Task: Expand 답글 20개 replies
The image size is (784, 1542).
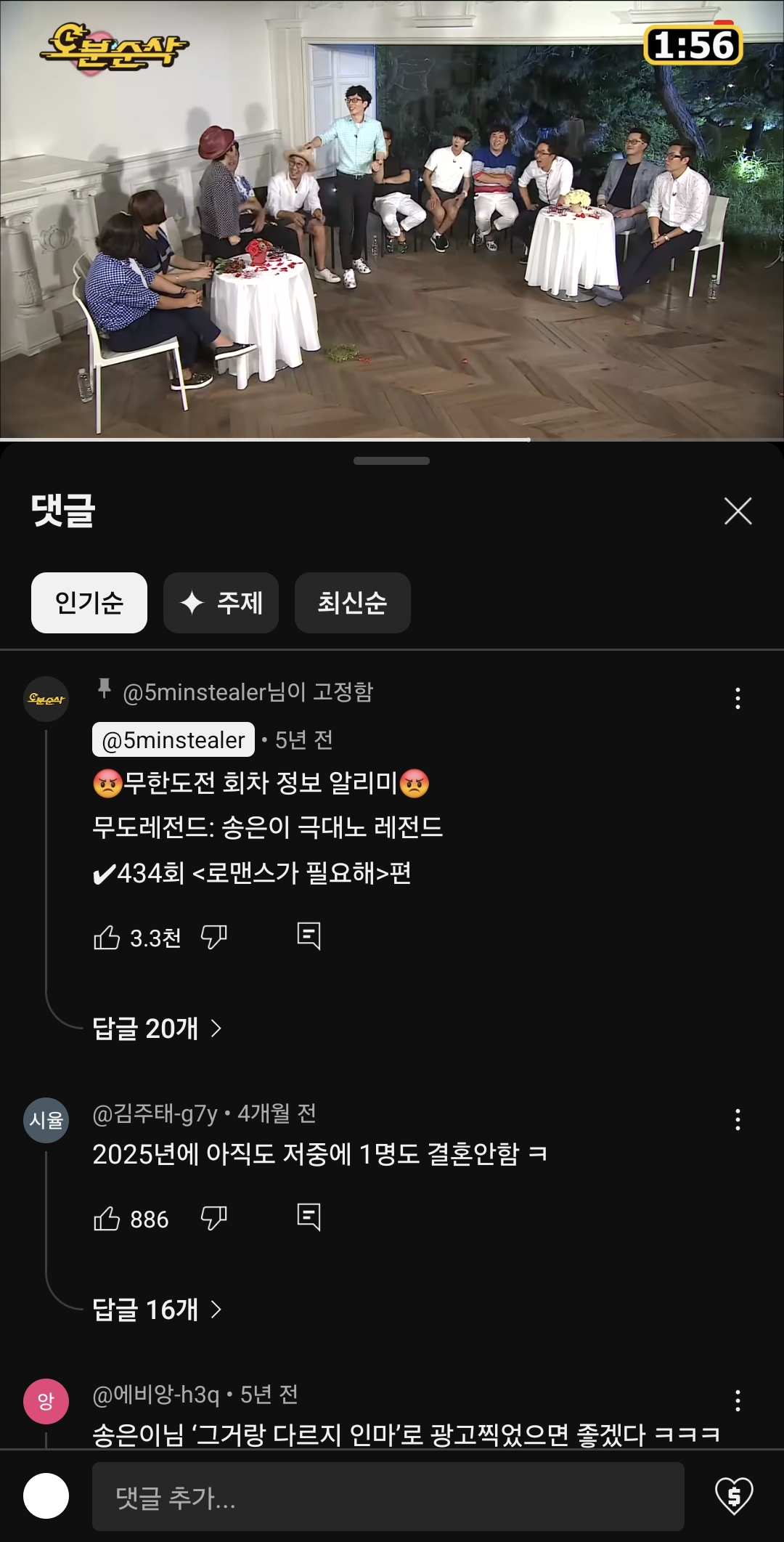Action: click(x=157, y=1028)
